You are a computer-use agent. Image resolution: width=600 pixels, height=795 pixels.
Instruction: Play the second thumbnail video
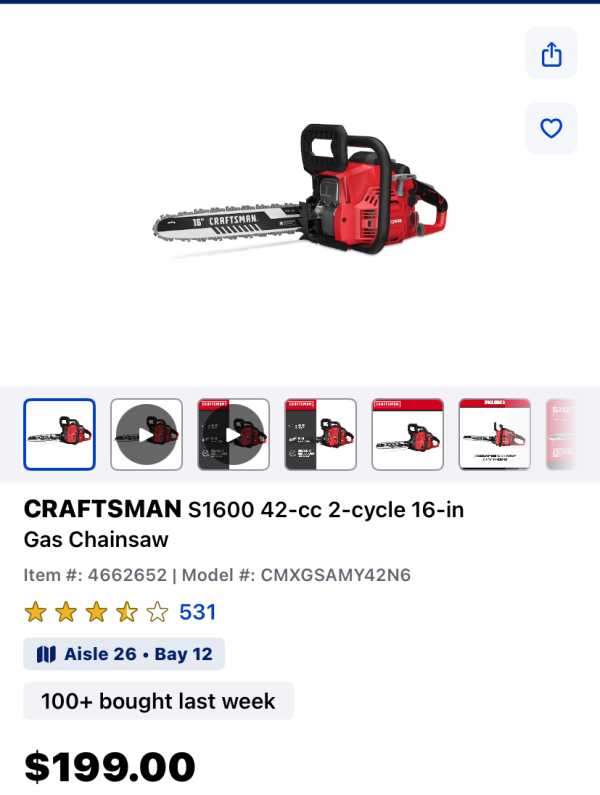146,434
